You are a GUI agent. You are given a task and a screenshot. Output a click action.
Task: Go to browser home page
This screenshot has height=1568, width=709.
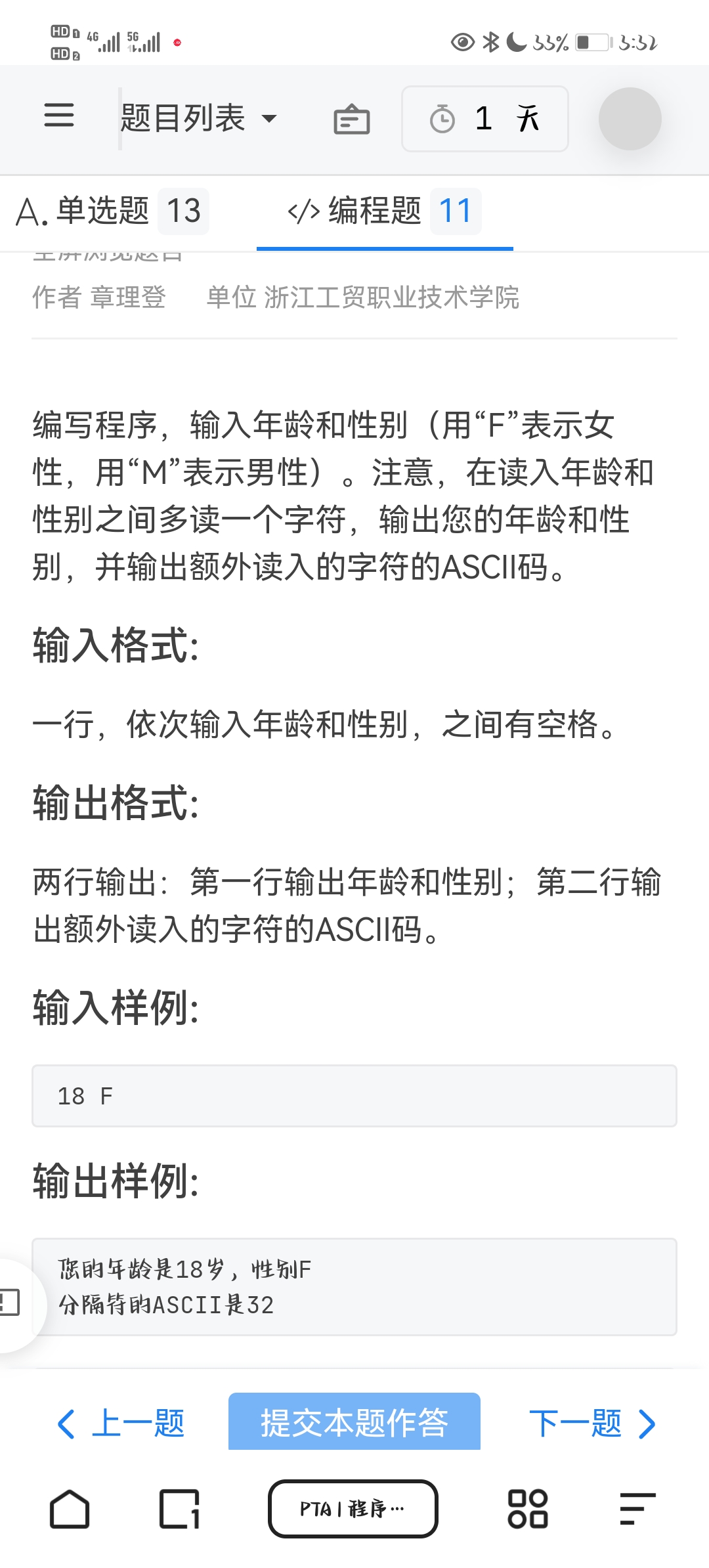[x=70, y=1509]
